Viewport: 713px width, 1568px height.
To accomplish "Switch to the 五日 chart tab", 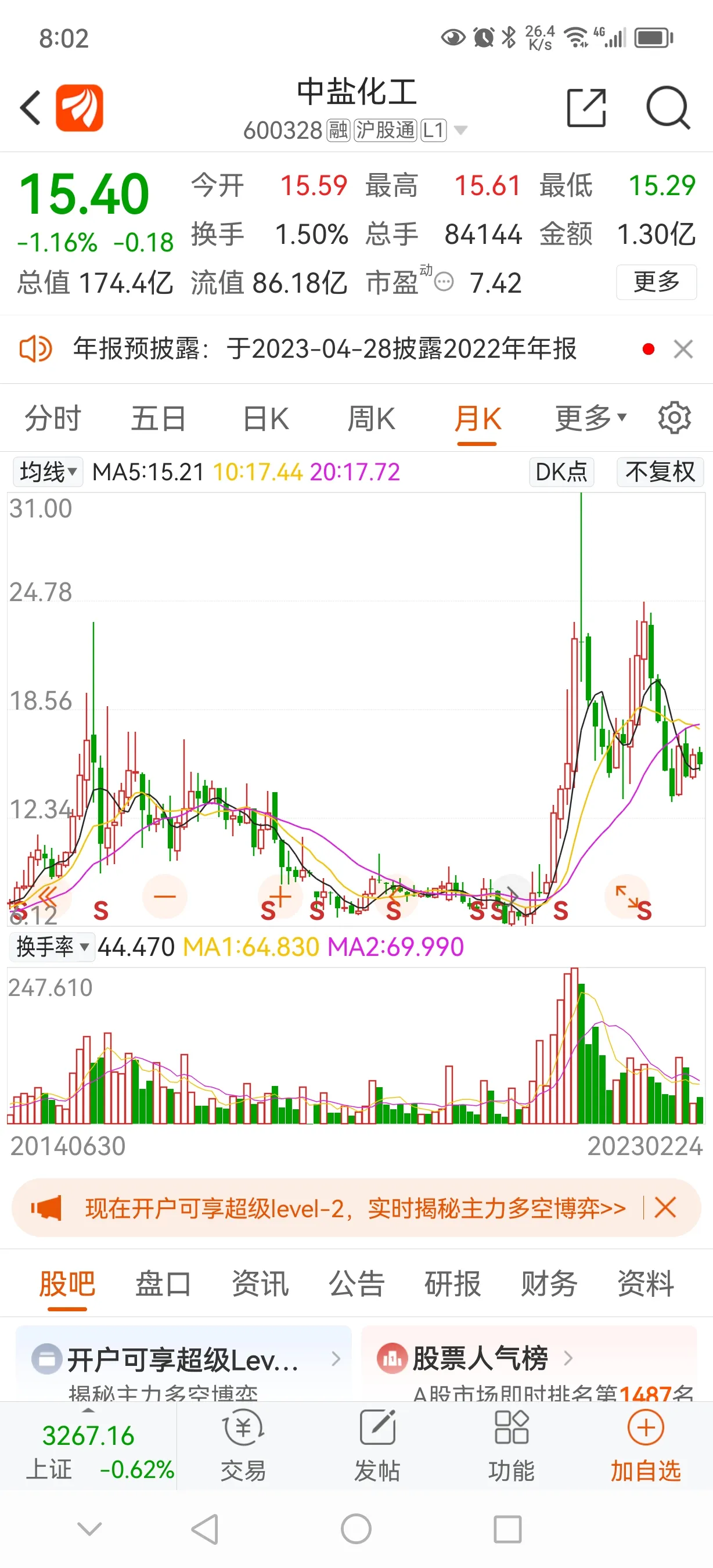I will (158, 419).
